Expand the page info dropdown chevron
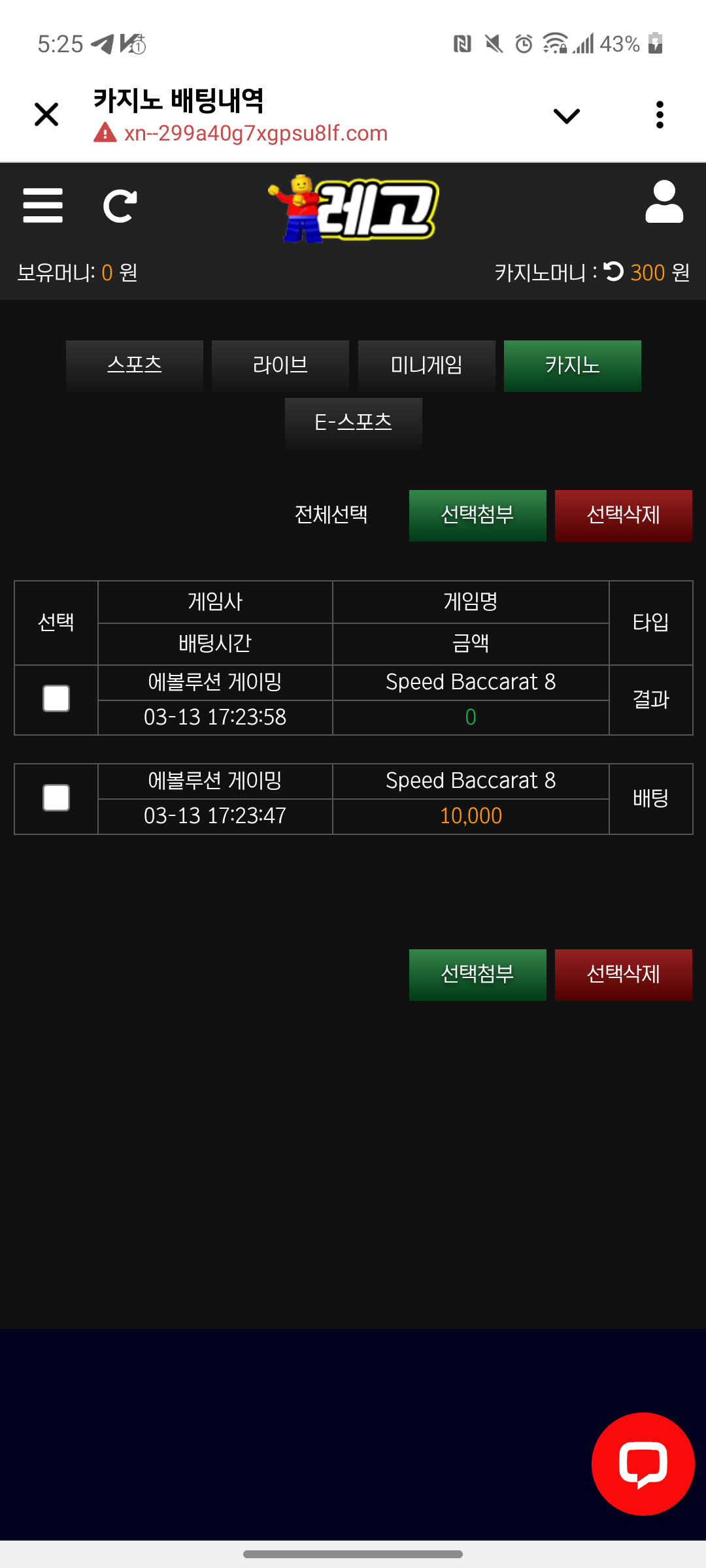This screenshot has width=706, height=1568. coord(566,116)
